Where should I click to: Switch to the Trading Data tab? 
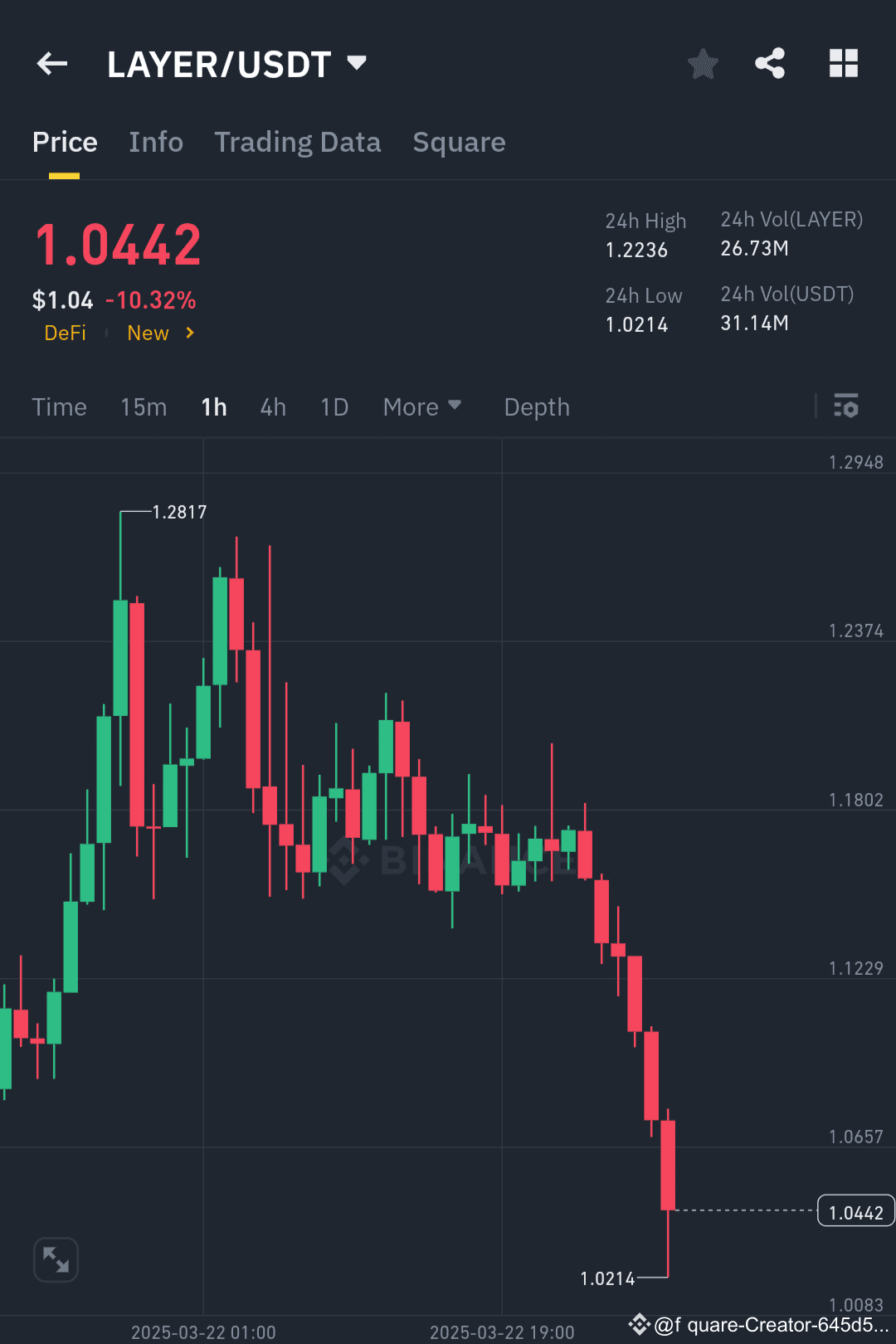(297, 142)
